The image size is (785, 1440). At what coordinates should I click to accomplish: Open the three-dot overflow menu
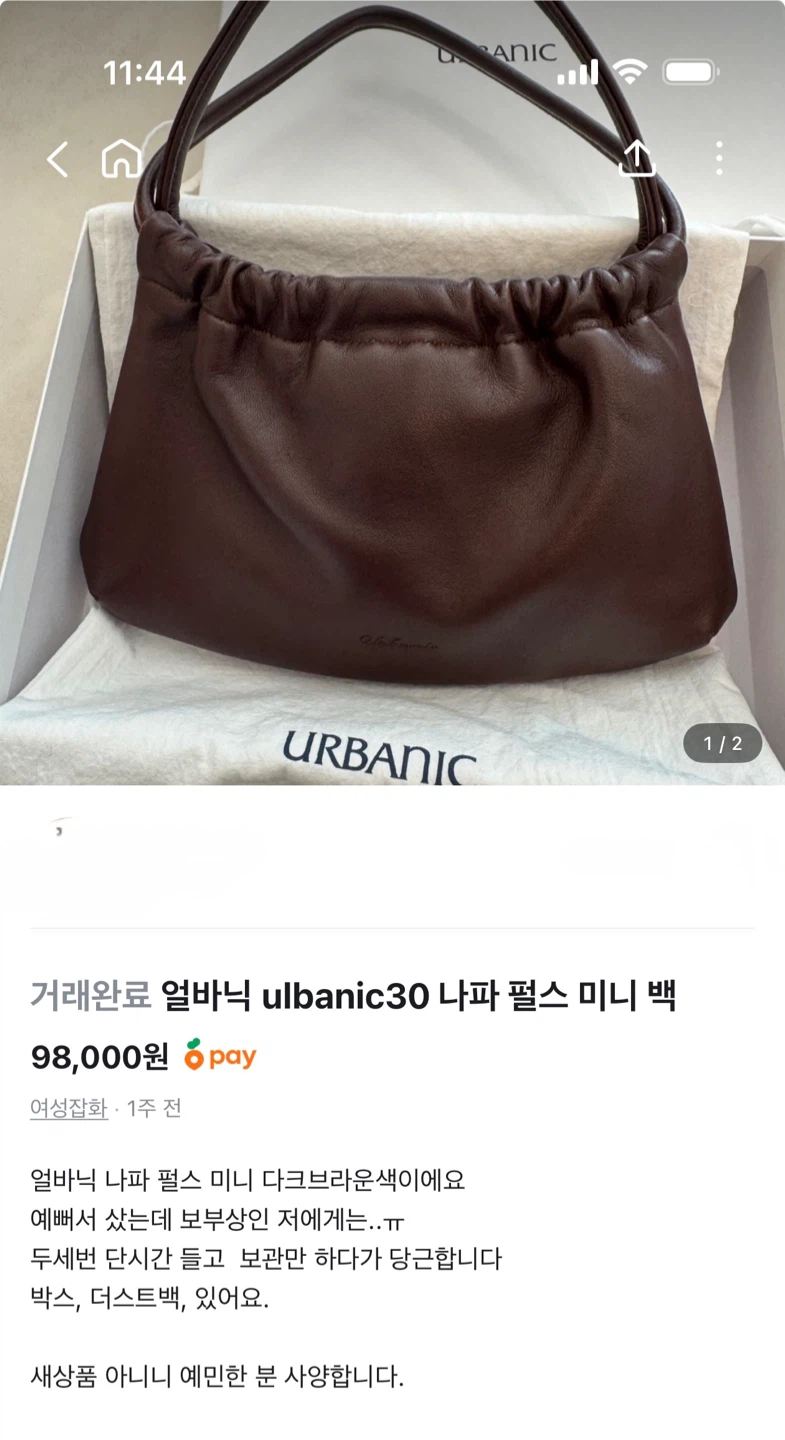pyautogui.click(x=718, y=158)
